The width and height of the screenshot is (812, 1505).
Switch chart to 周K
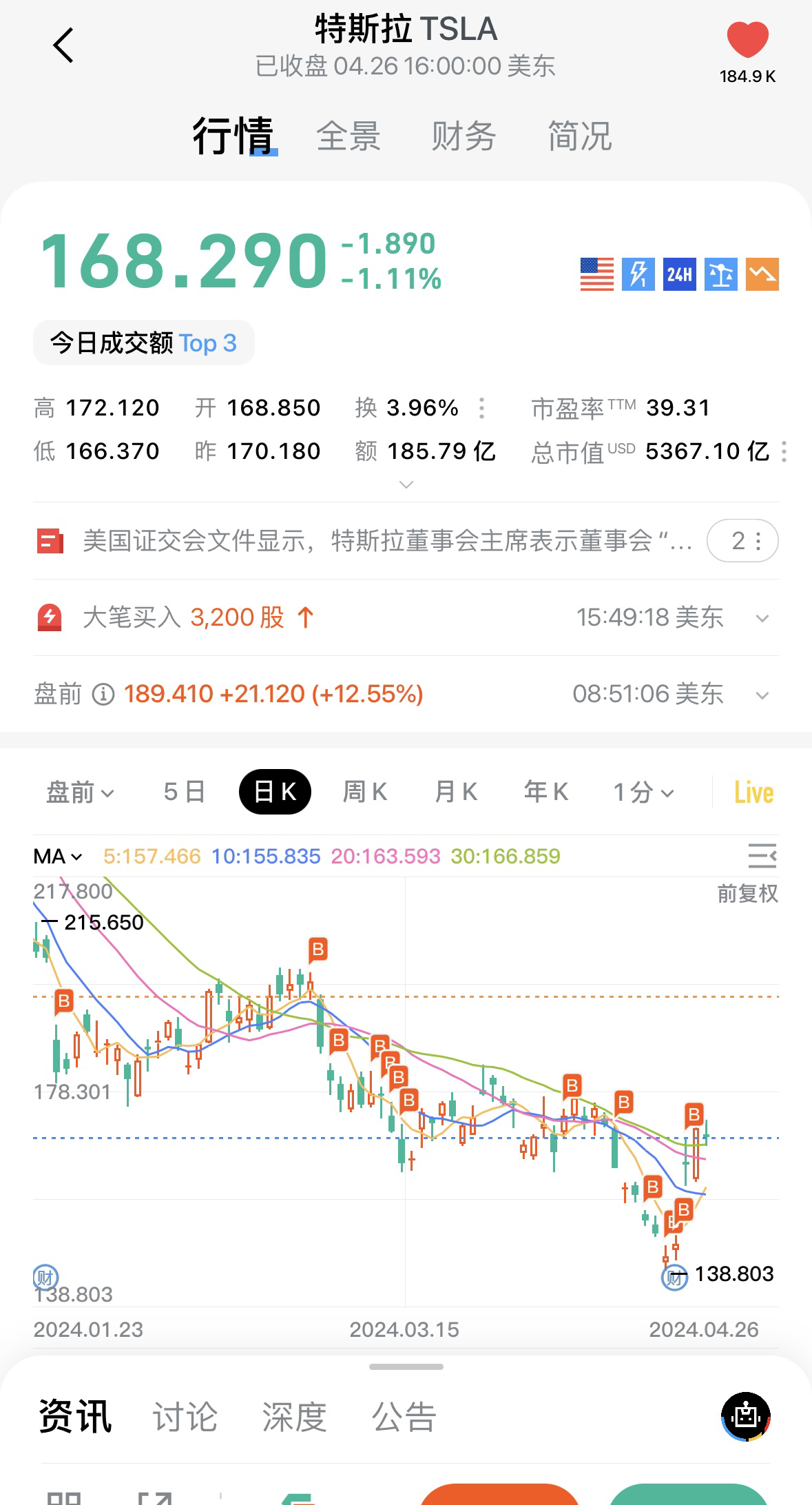[x=365, y=792]
